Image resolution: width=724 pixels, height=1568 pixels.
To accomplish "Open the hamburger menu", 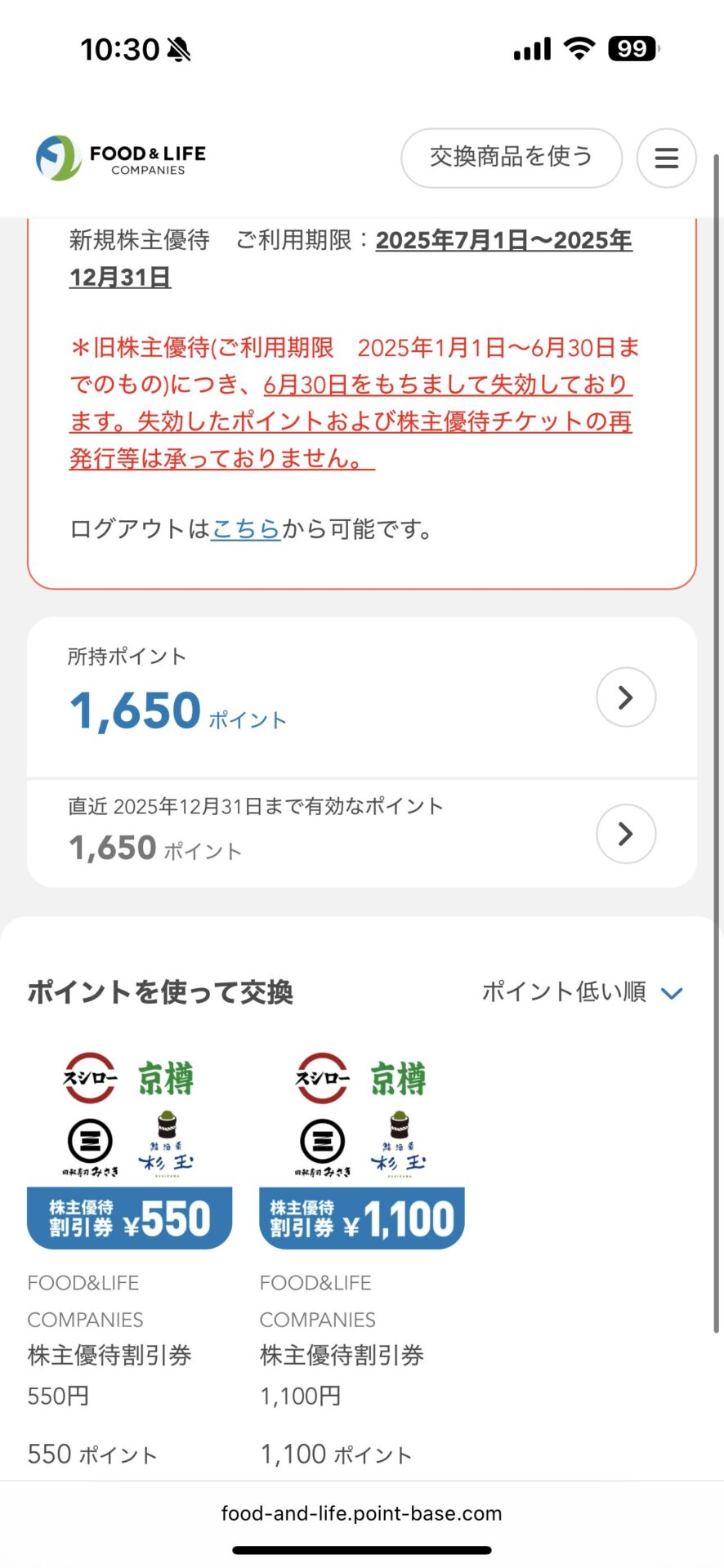I will (666, 158).
